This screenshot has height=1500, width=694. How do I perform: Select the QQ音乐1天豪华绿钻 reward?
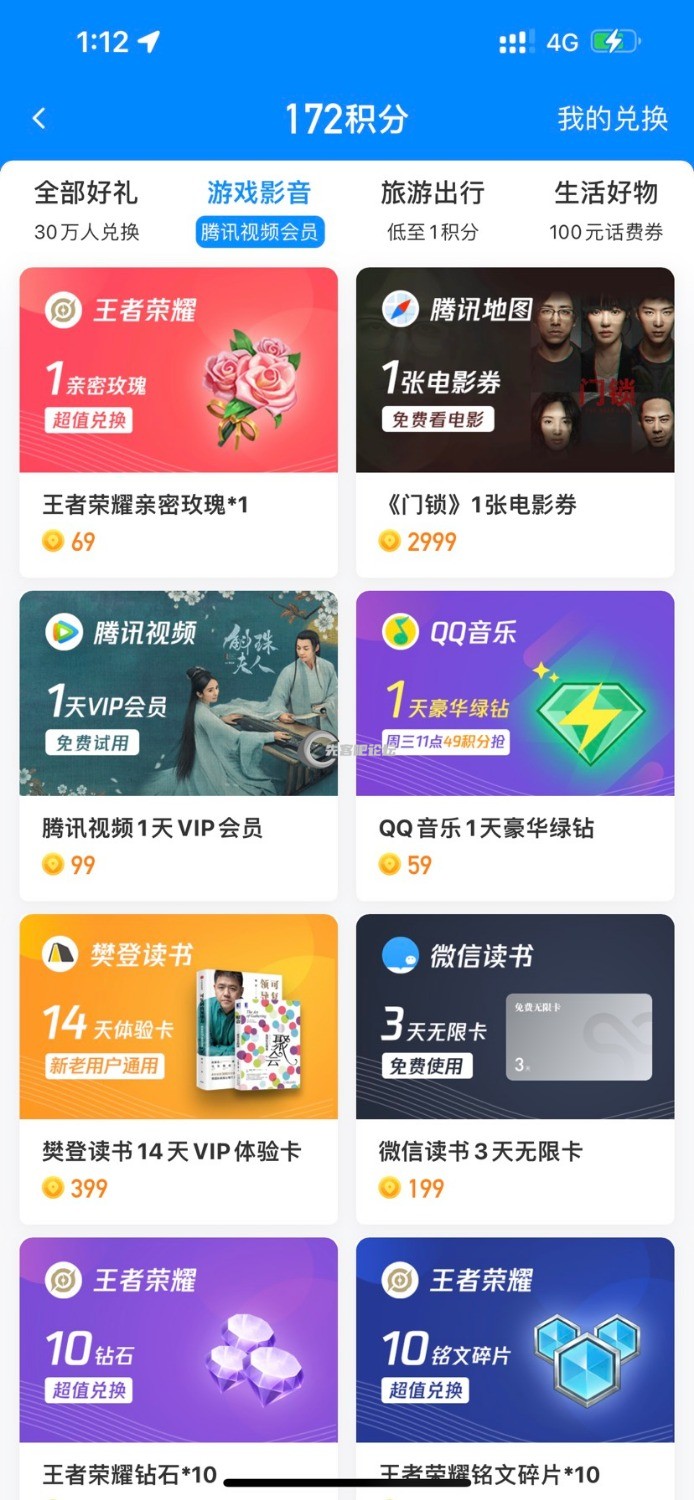click(515, 744)
